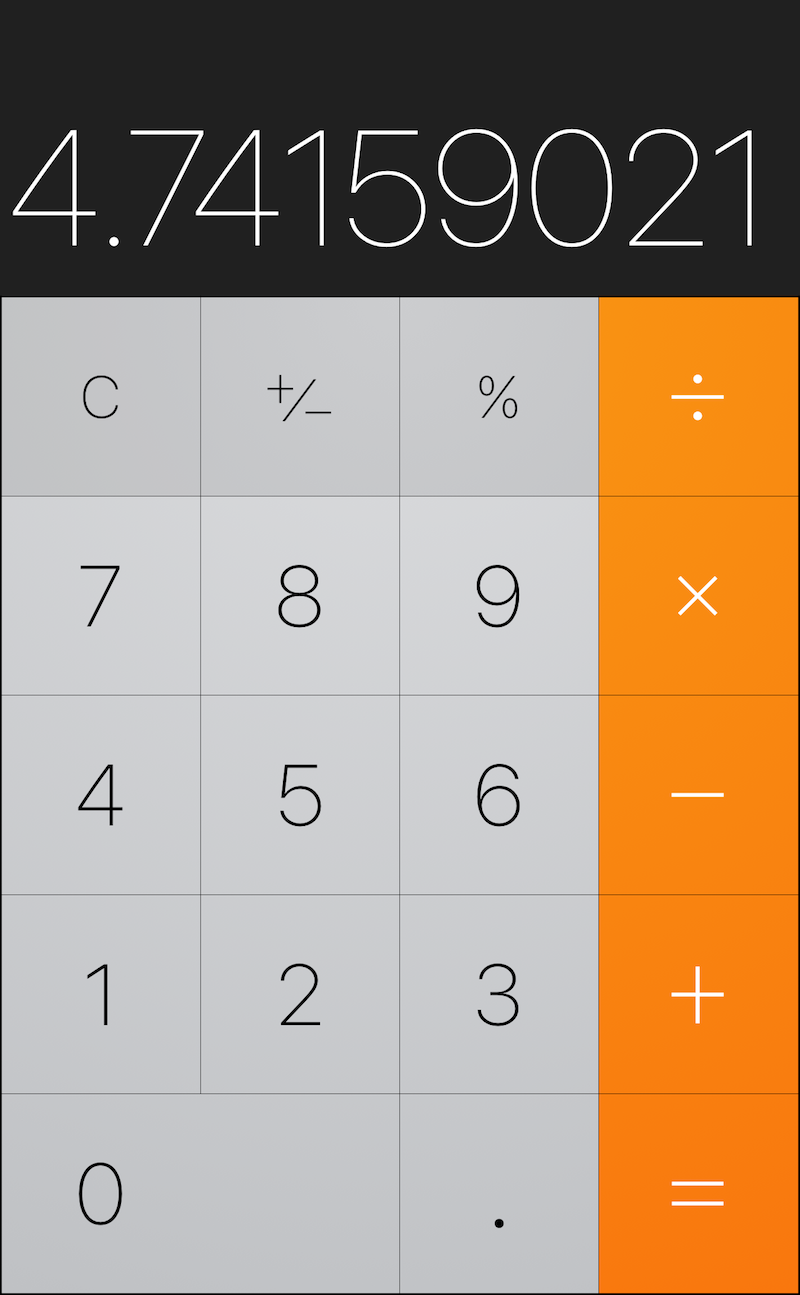Screen dimensions: 800x1295
Task: Tap the percent key
Action: coord(499,397)
